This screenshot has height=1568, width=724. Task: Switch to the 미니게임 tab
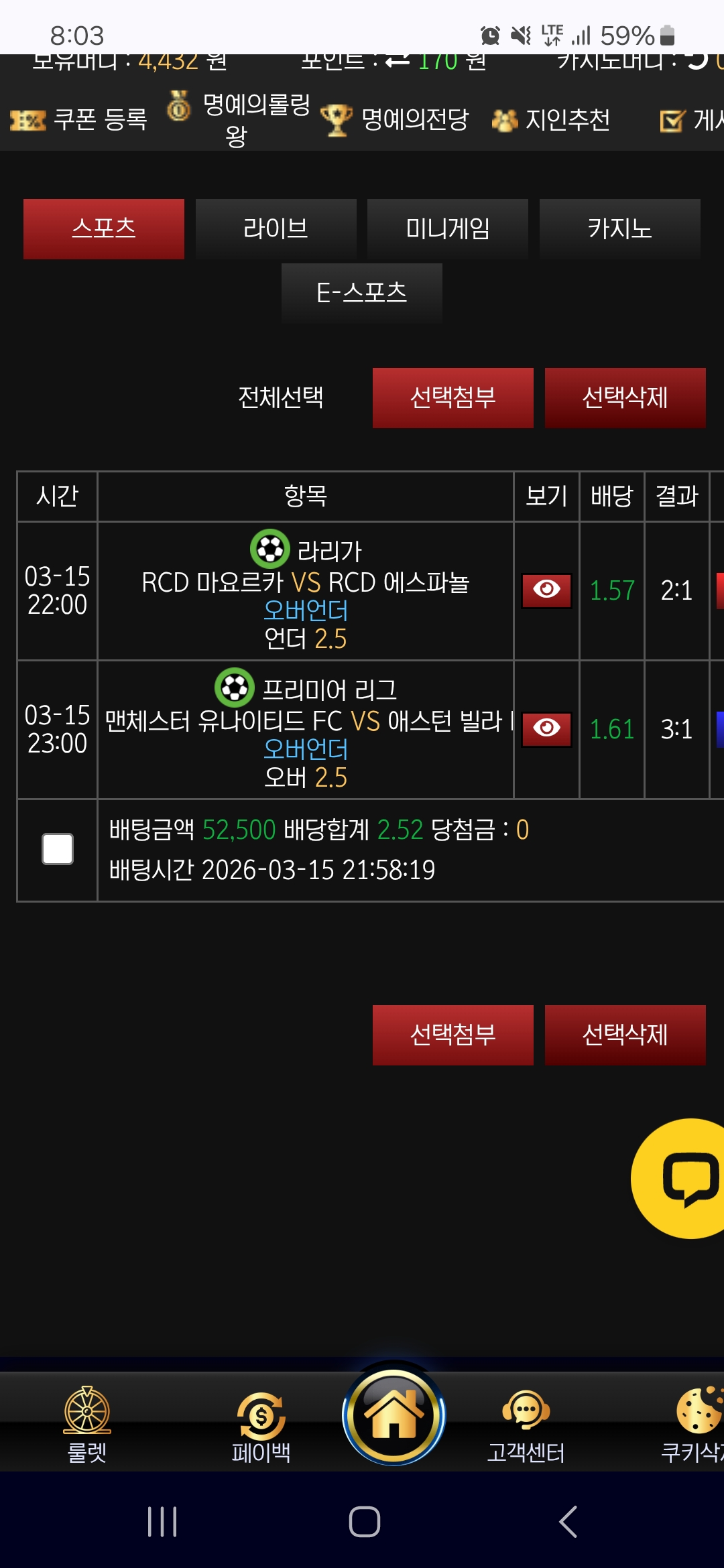tap(447, 228)
